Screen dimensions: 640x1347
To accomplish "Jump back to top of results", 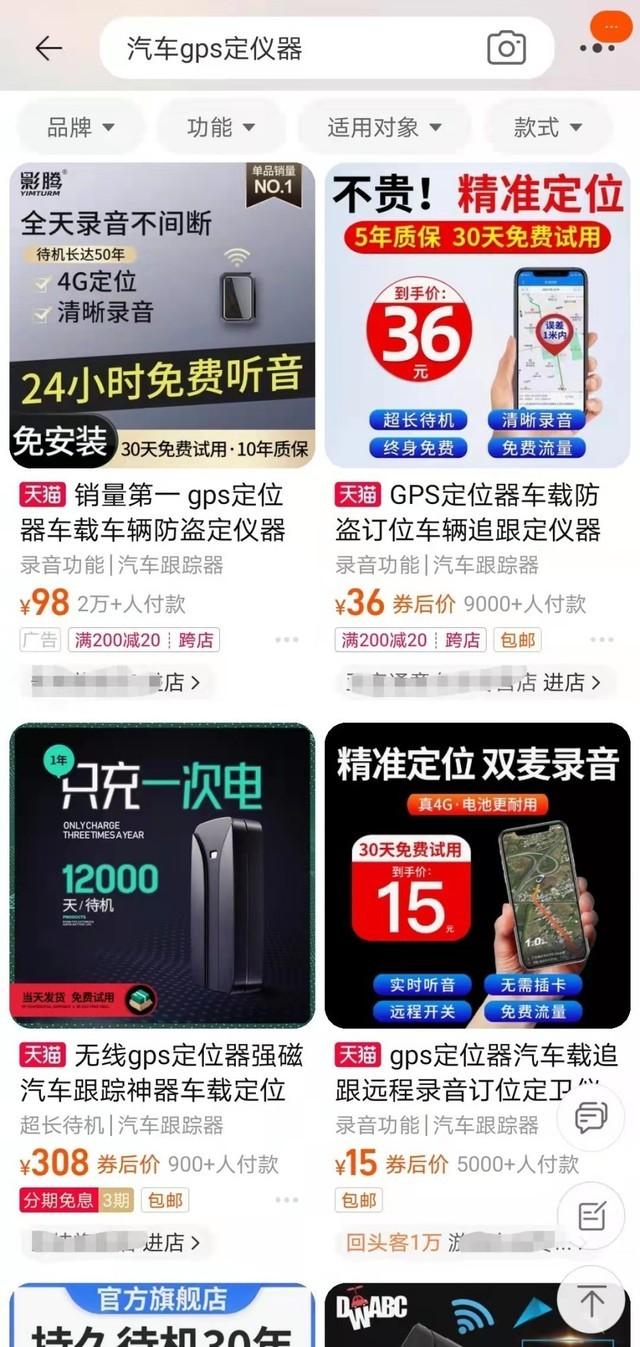I will [591, 1302].
